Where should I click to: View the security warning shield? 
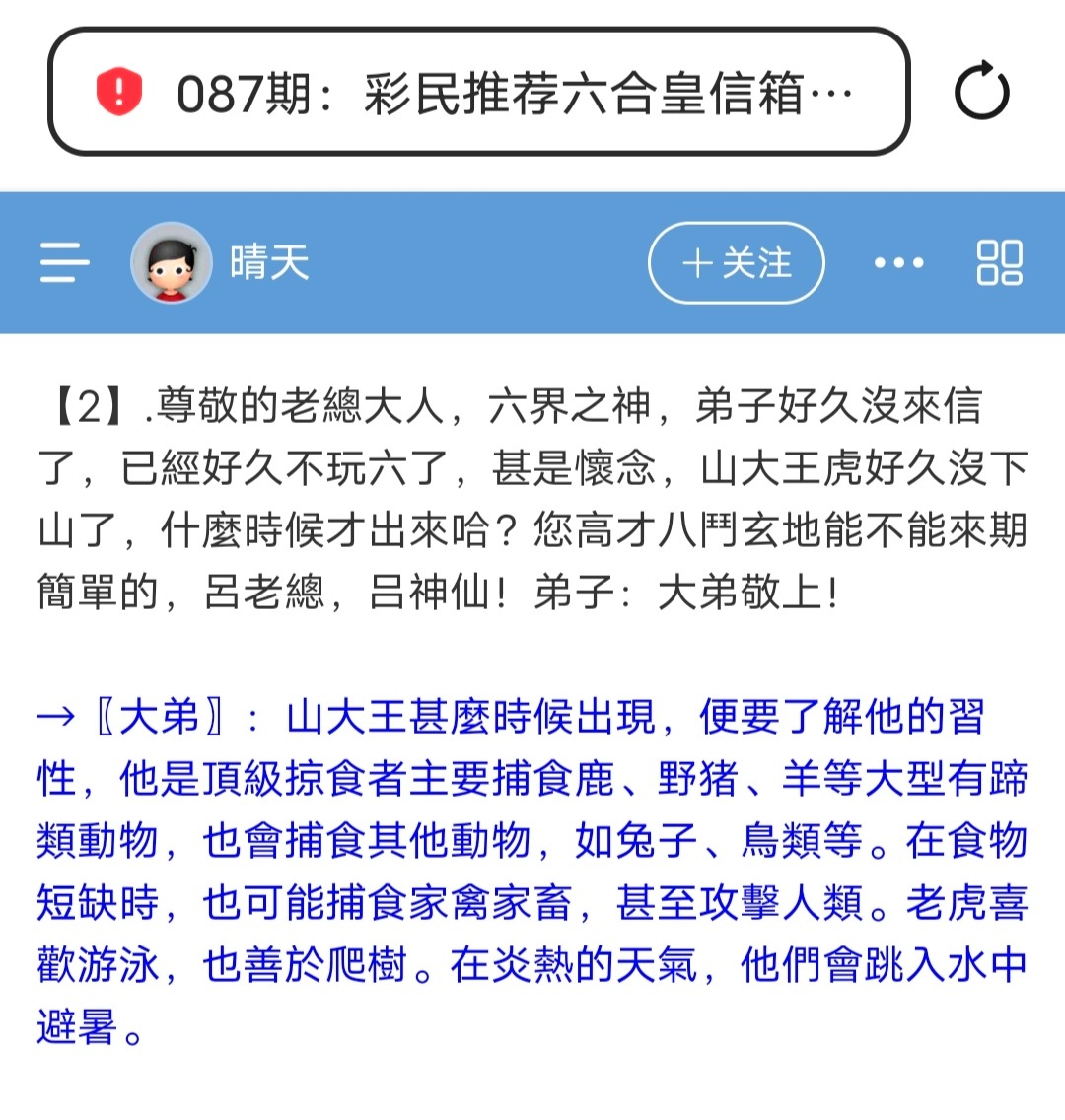pyautogui.click(x=119, y=94)
